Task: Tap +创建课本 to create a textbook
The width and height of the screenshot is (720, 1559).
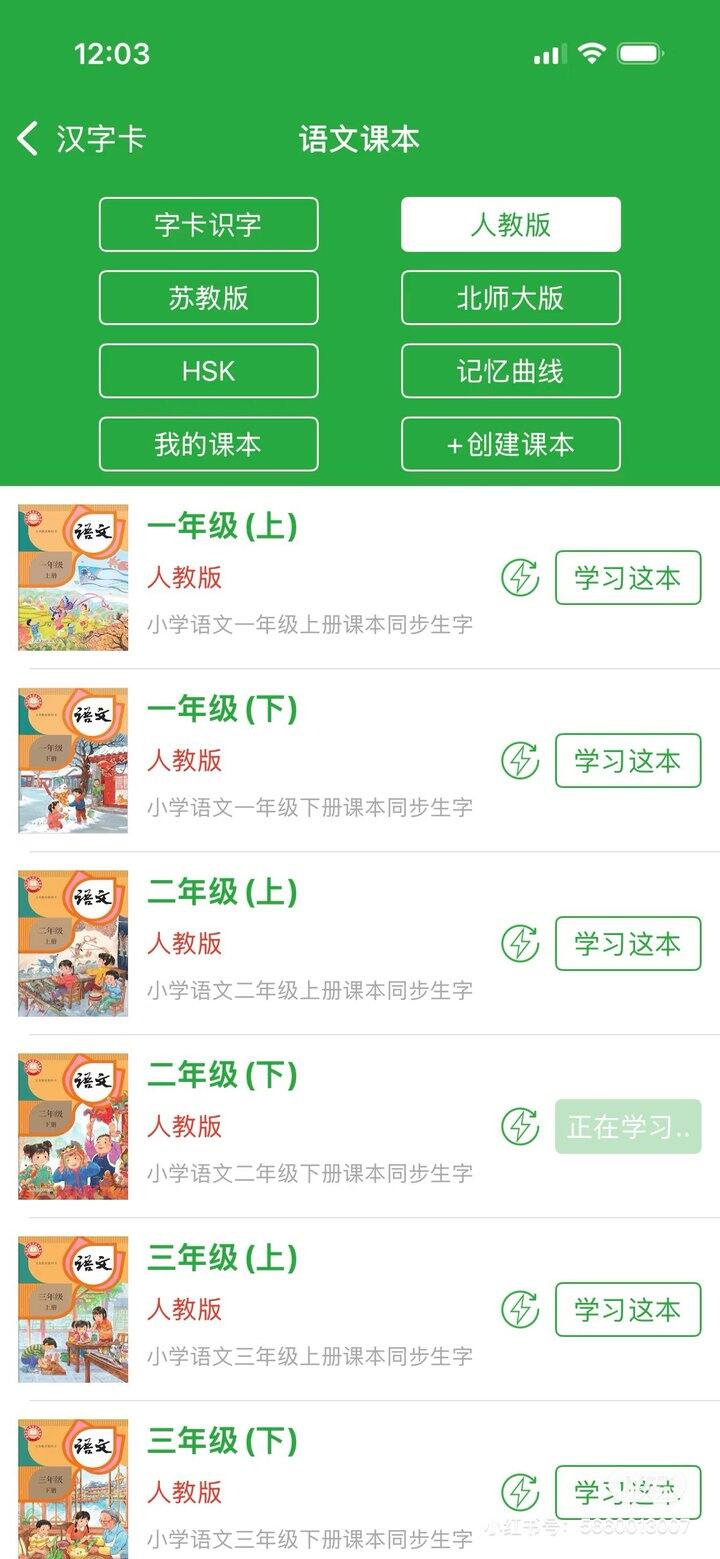Action: [510, 444]
